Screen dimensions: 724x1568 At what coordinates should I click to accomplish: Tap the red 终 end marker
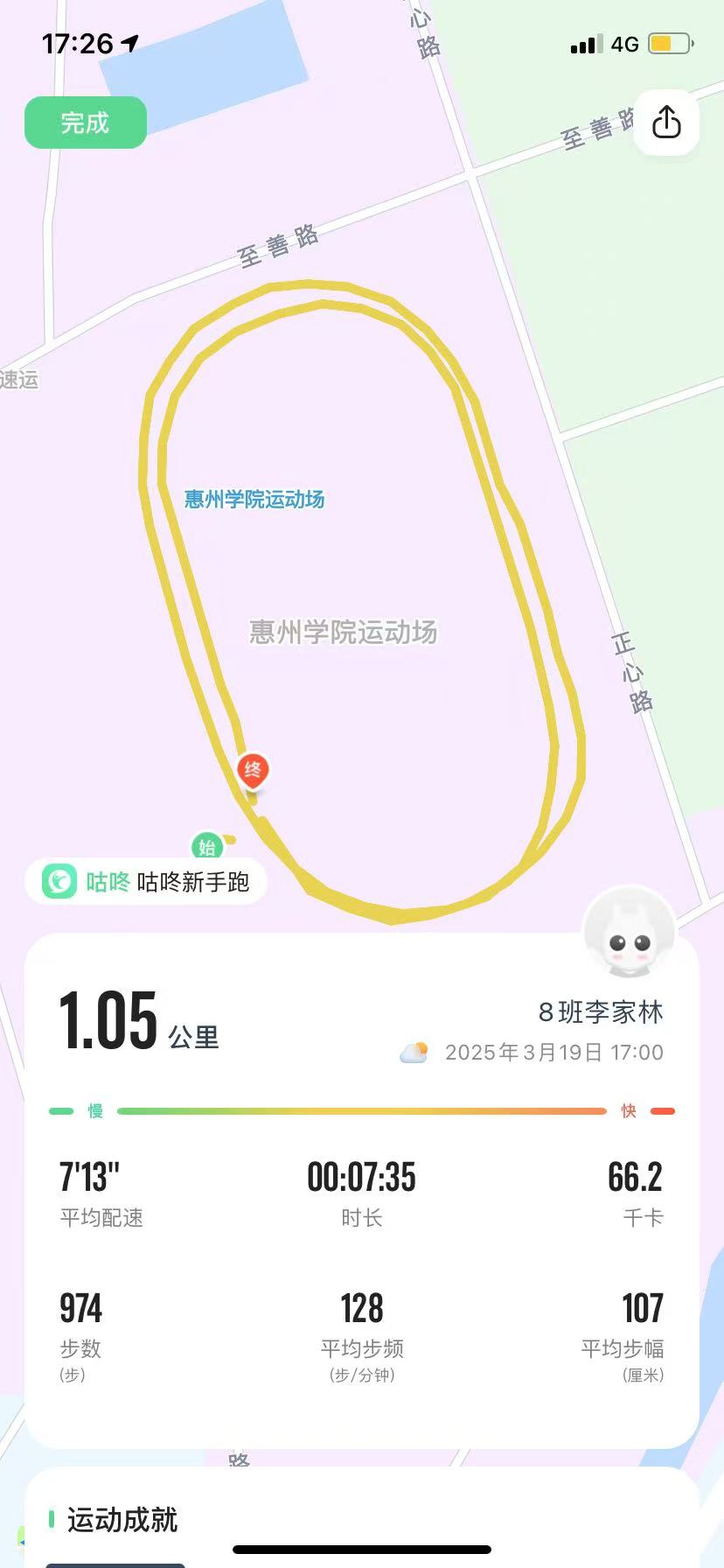[x=253, y=770]
